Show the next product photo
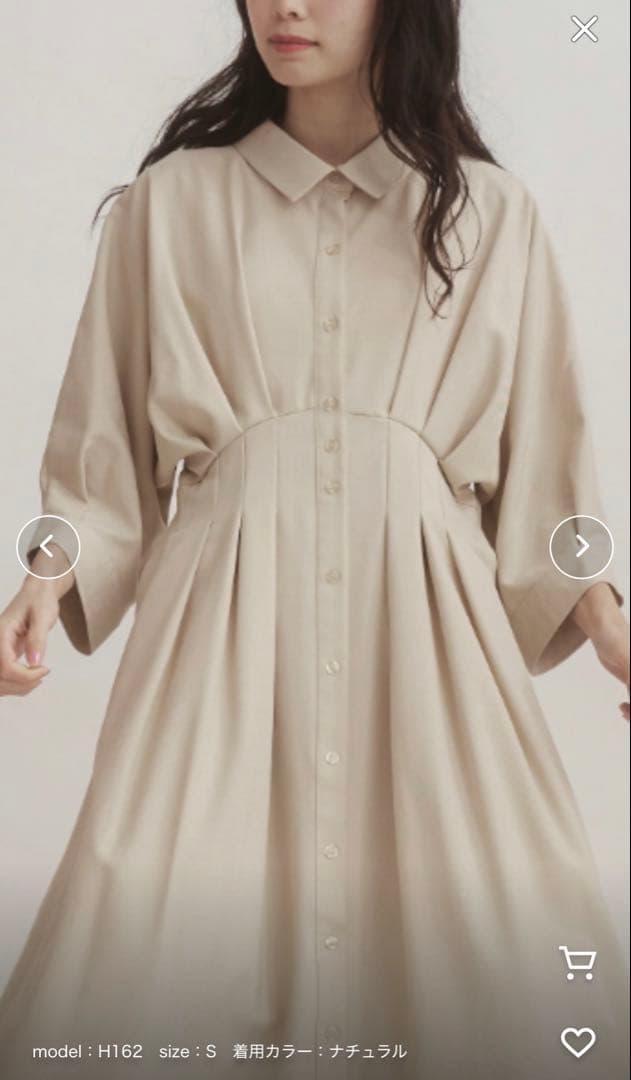 coord(582,546)
